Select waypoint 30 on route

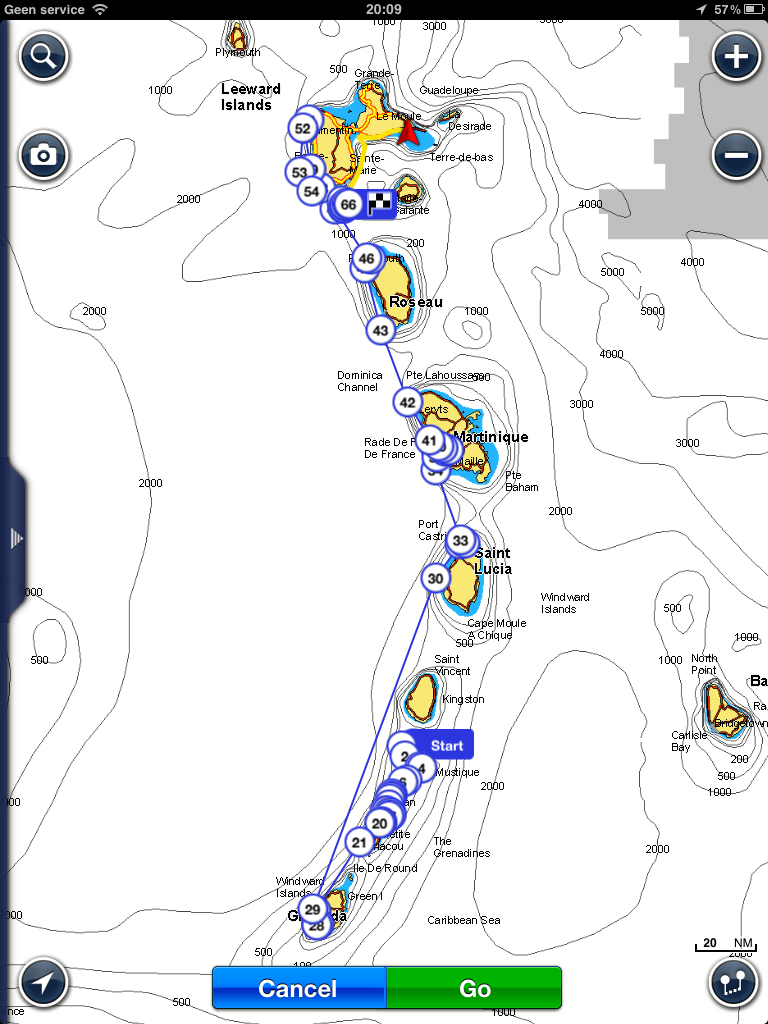[435, 578]
